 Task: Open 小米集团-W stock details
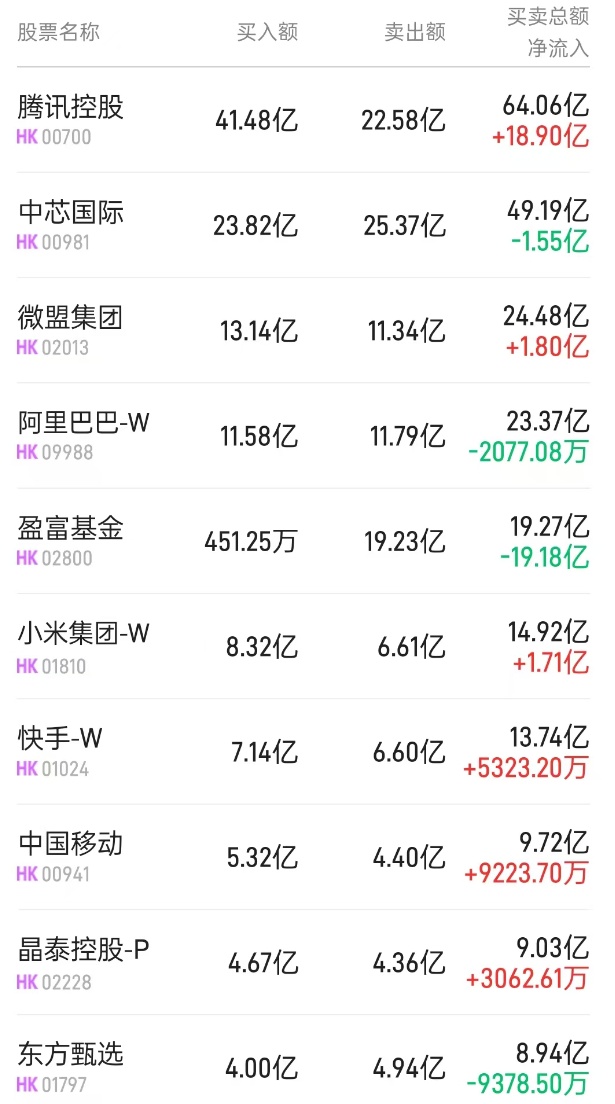(84, 634)
